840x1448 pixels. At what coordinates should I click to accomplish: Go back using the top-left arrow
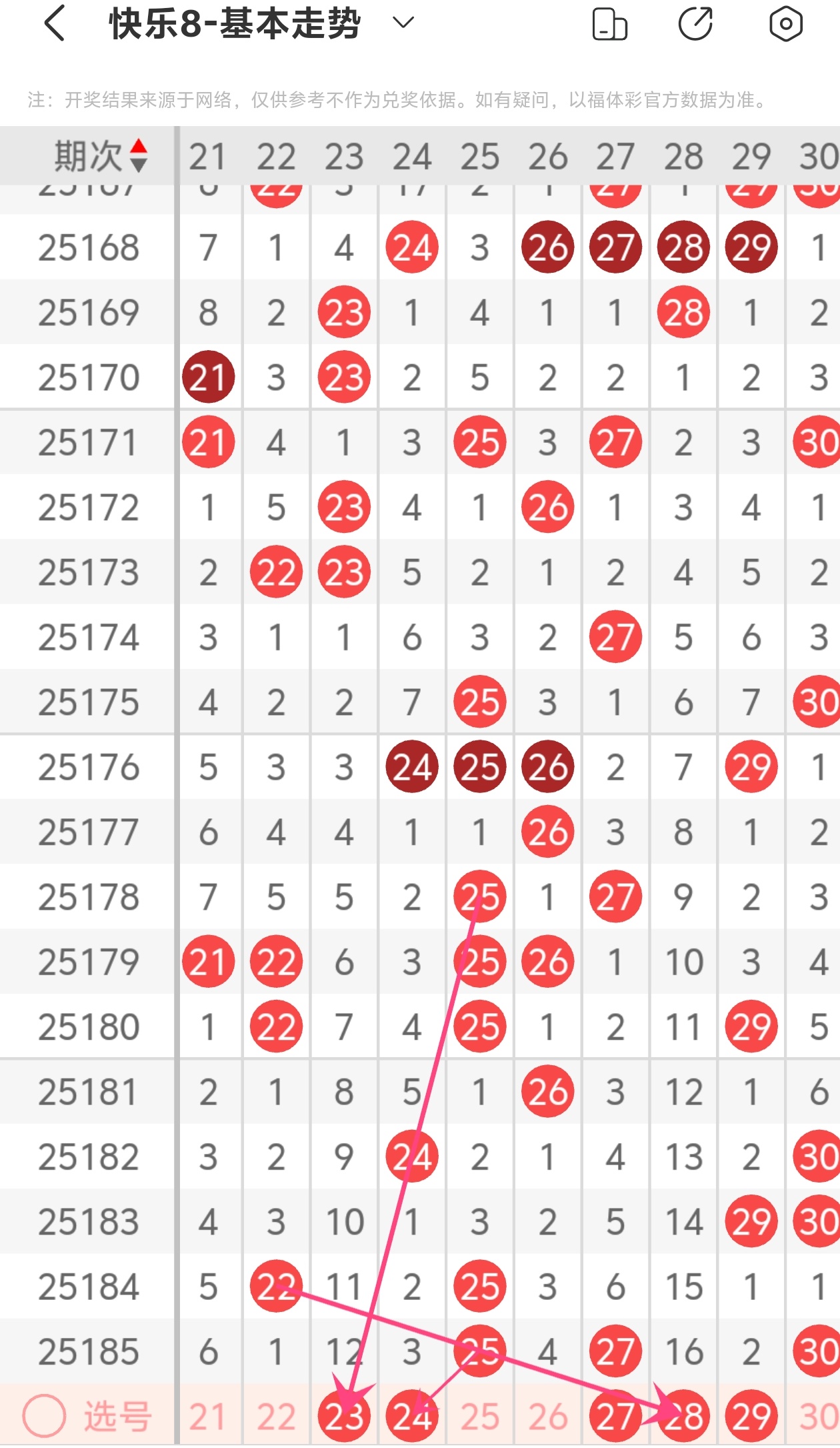coord(55,23)
